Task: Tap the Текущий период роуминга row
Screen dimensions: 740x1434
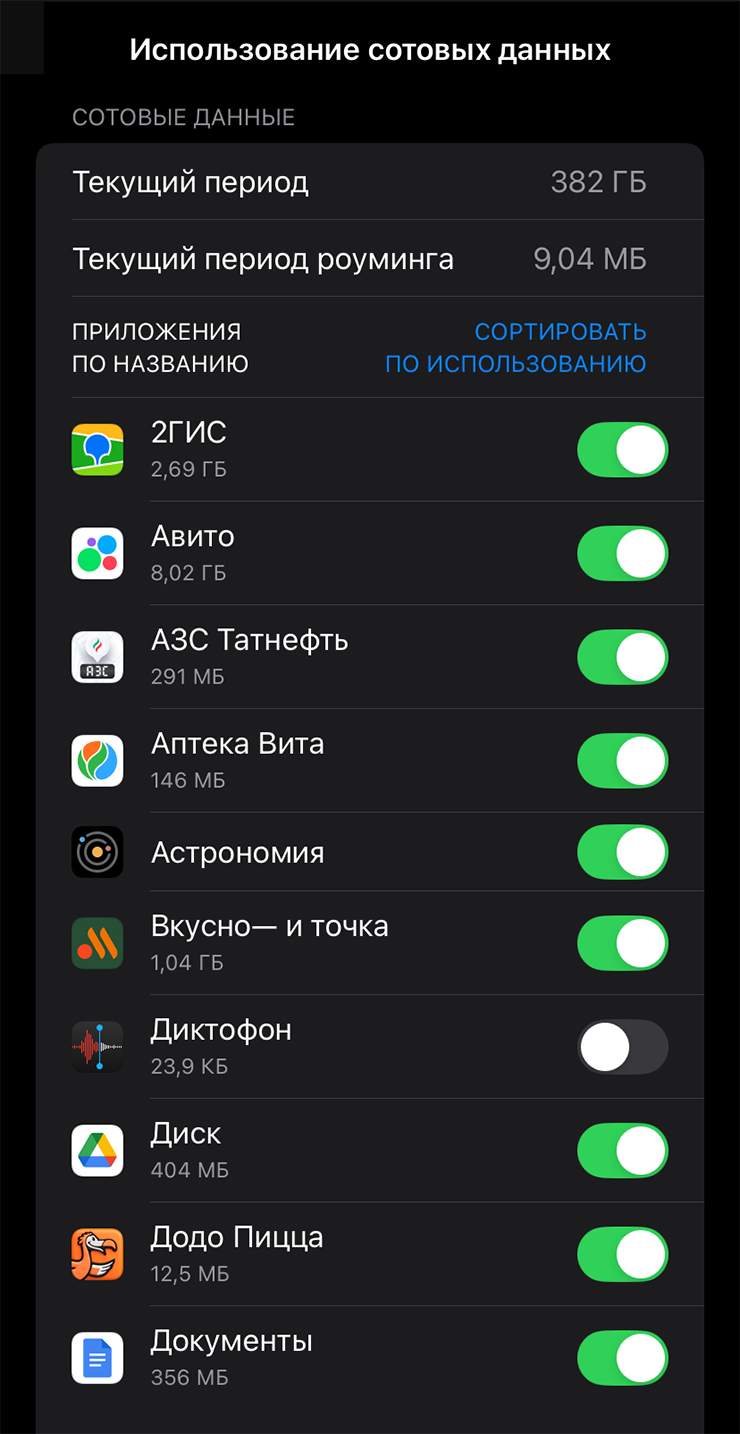Action: (x=370, y=258)
